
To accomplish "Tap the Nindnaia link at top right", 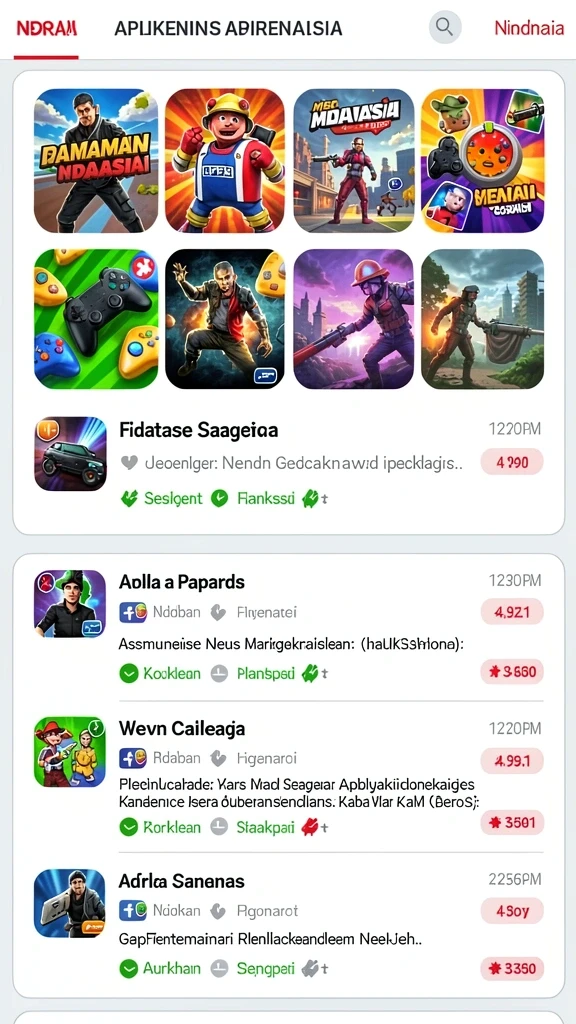I will tap(529, 28).
